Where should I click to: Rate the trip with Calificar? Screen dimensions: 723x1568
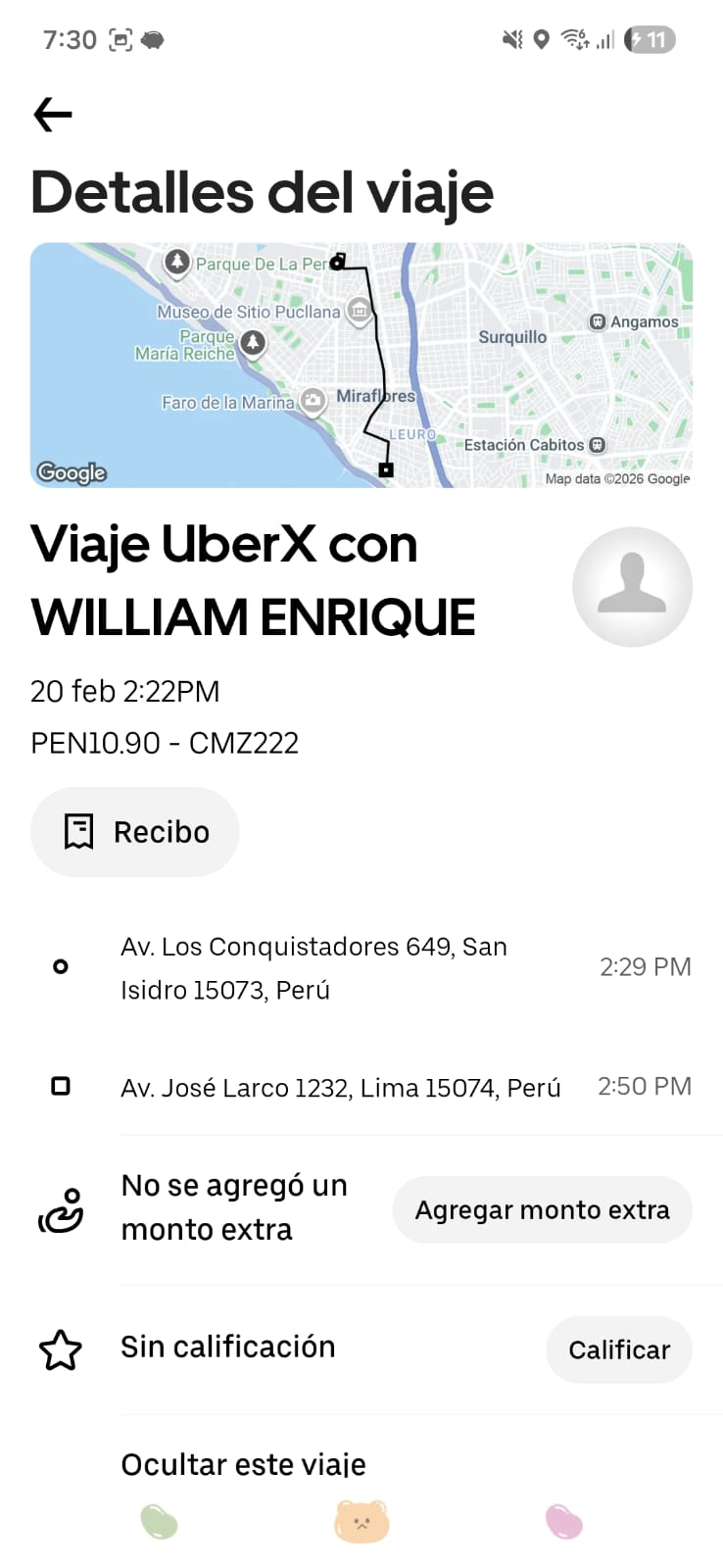[618, 1349]
